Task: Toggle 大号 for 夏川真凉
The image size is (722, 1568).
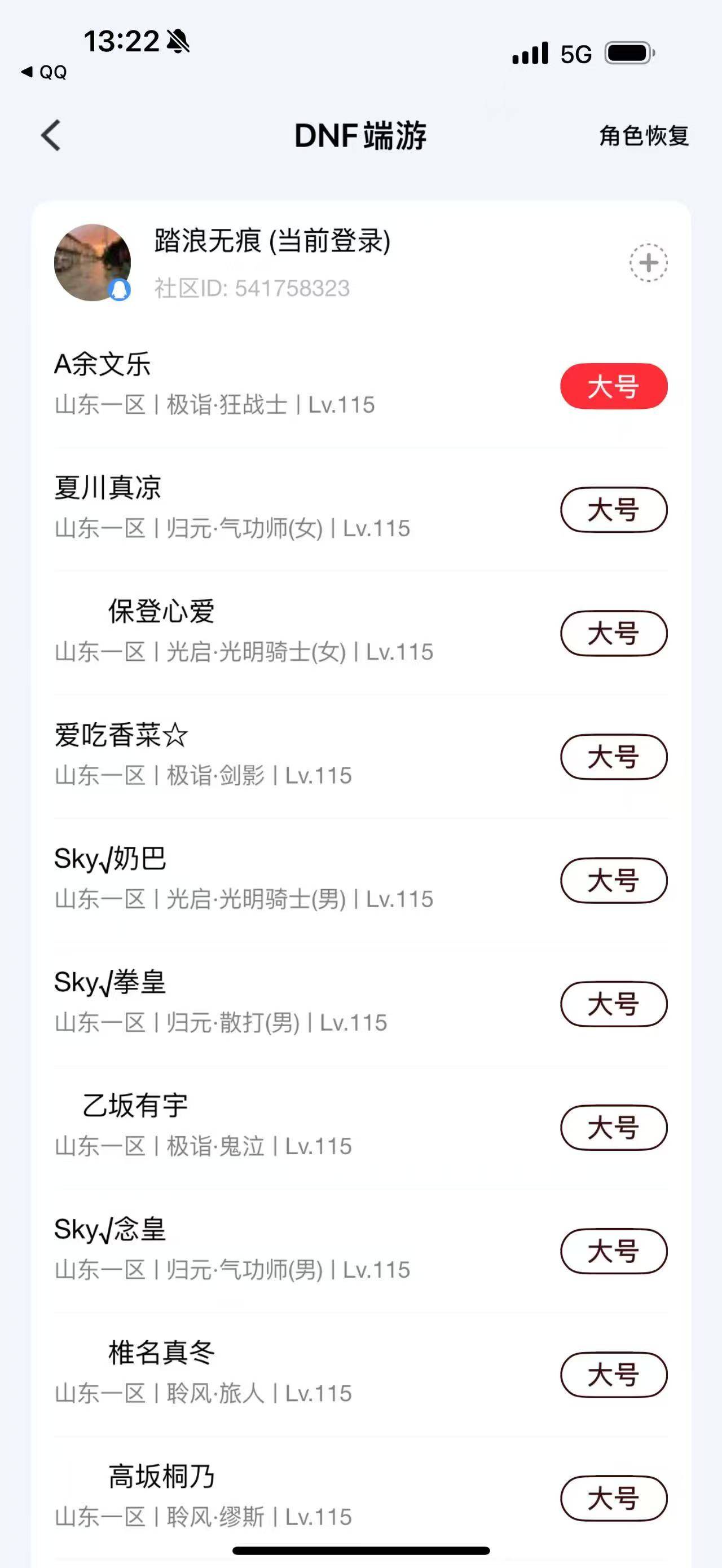Action: tap(613, 510)
